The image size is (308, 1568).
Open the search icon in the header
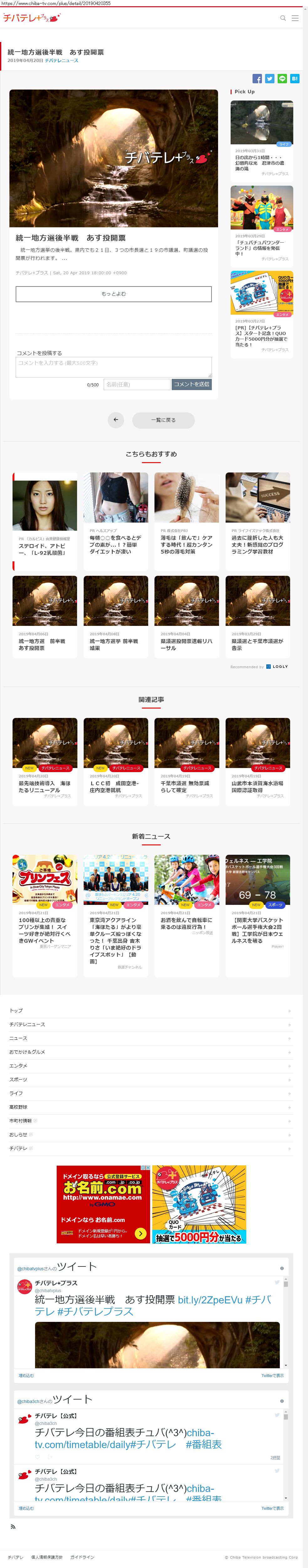(282, 18)
